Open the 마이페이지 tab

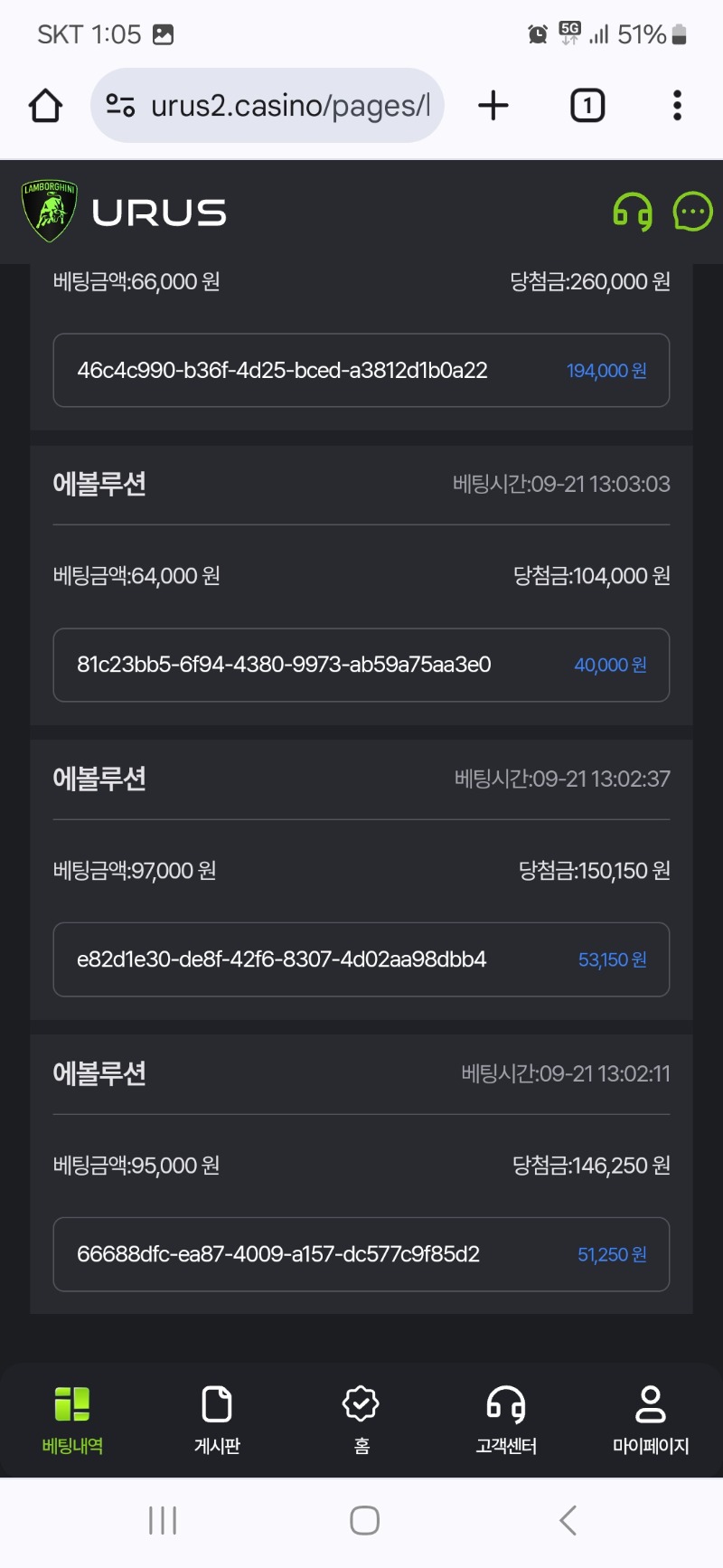click(651, 1421)
